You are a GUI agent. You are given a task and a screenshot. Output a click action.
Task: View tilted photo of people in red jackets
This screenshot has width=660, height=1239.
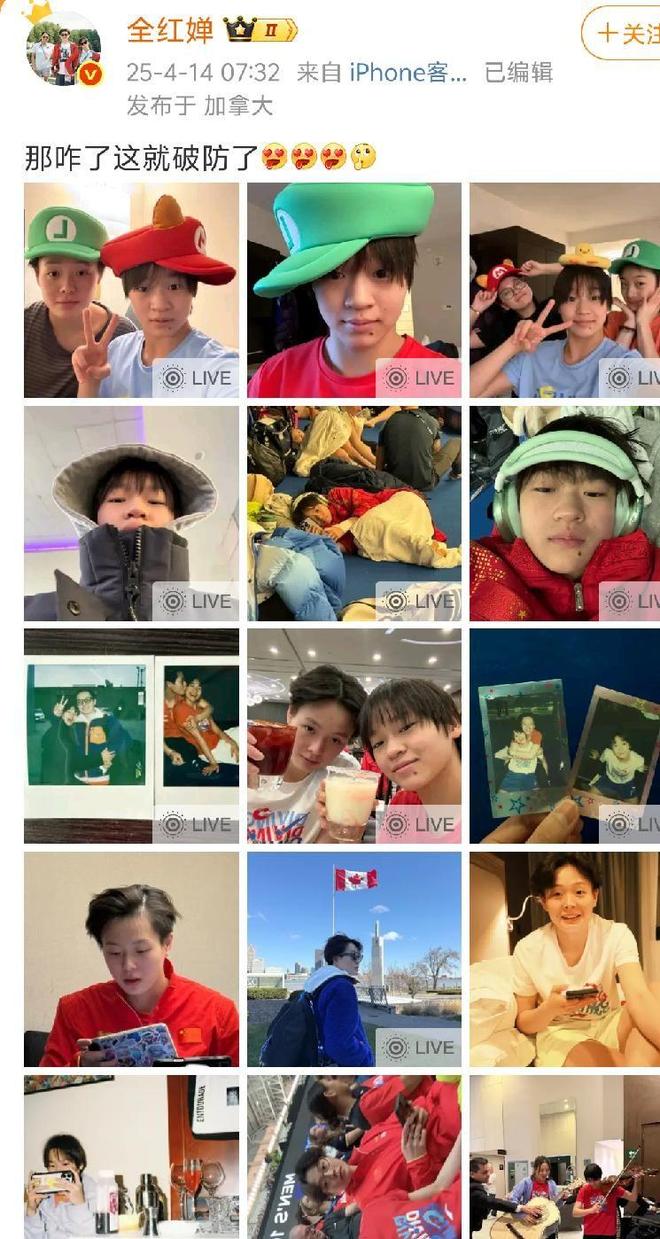(x=354, y=1157)
